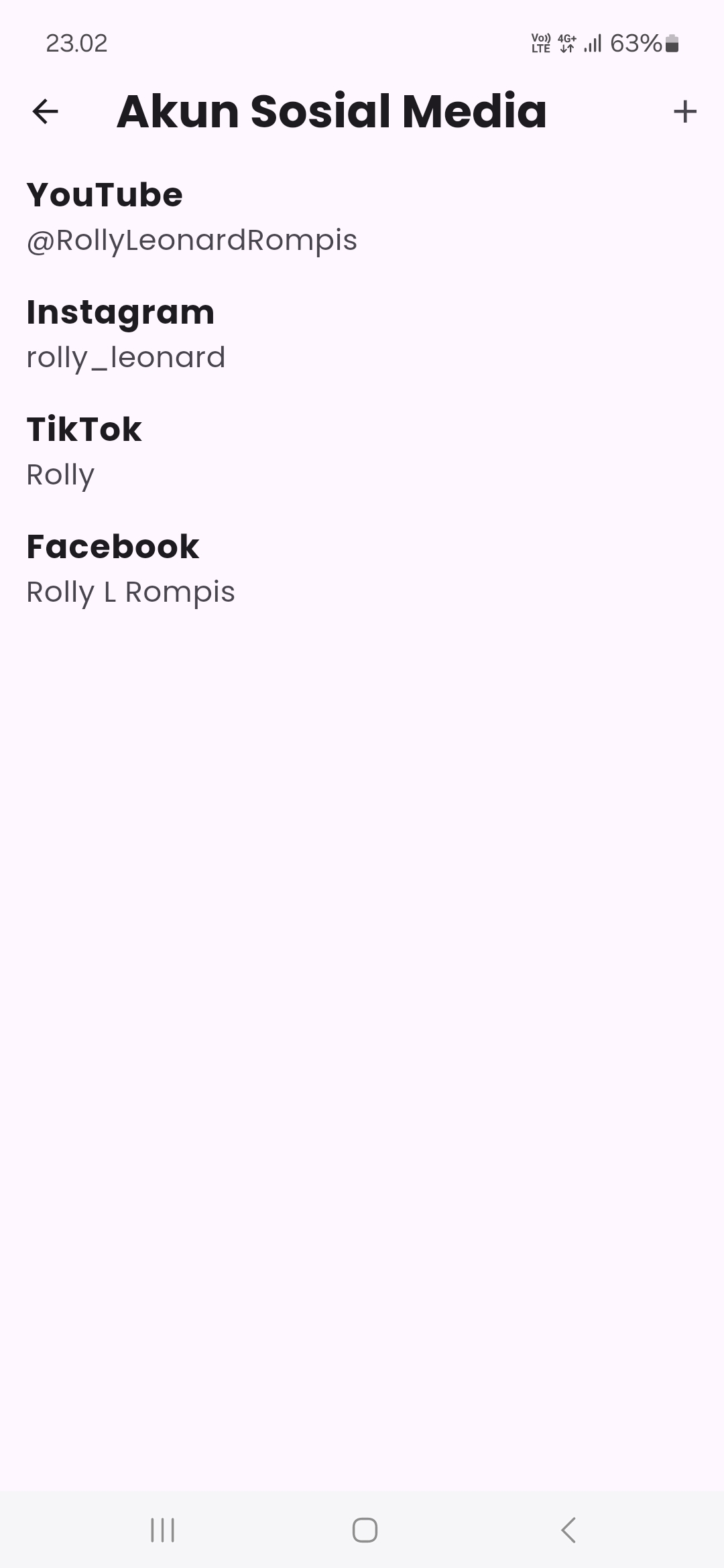The image size is (724, 1568).
Task: Open the Instagram rolly_leonard entry
Action: pyautogui.click(x=362, y=334)
